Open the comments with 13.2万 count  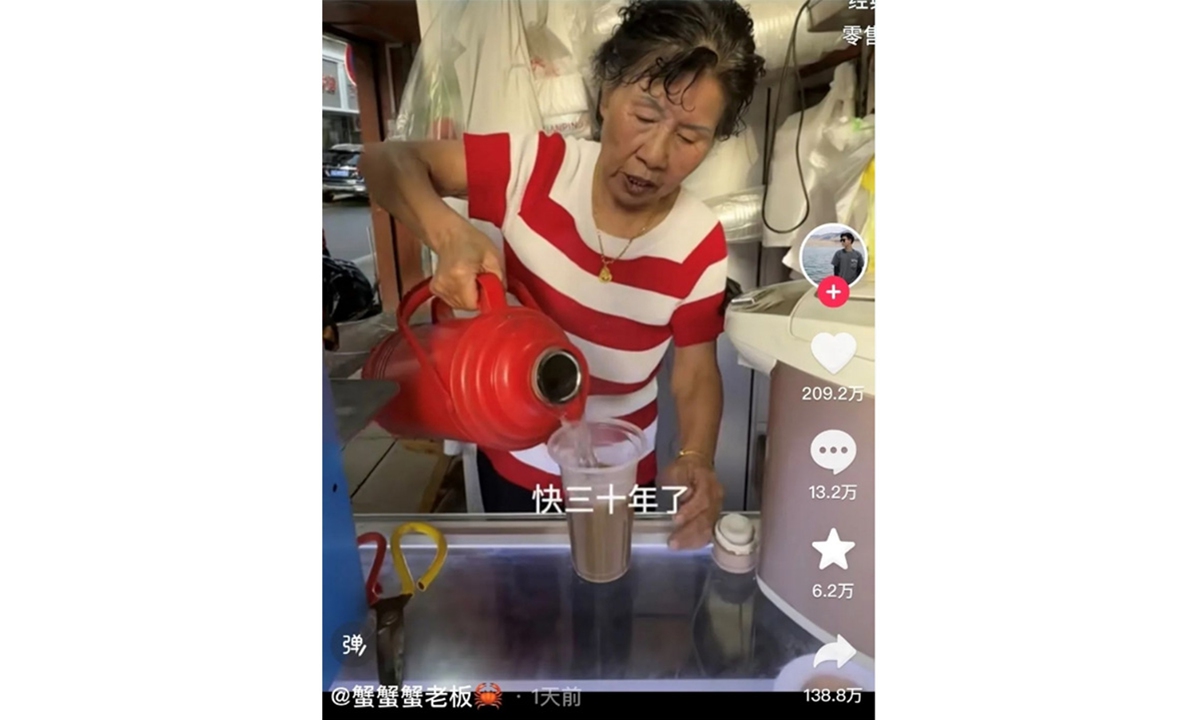pos(833,452)
